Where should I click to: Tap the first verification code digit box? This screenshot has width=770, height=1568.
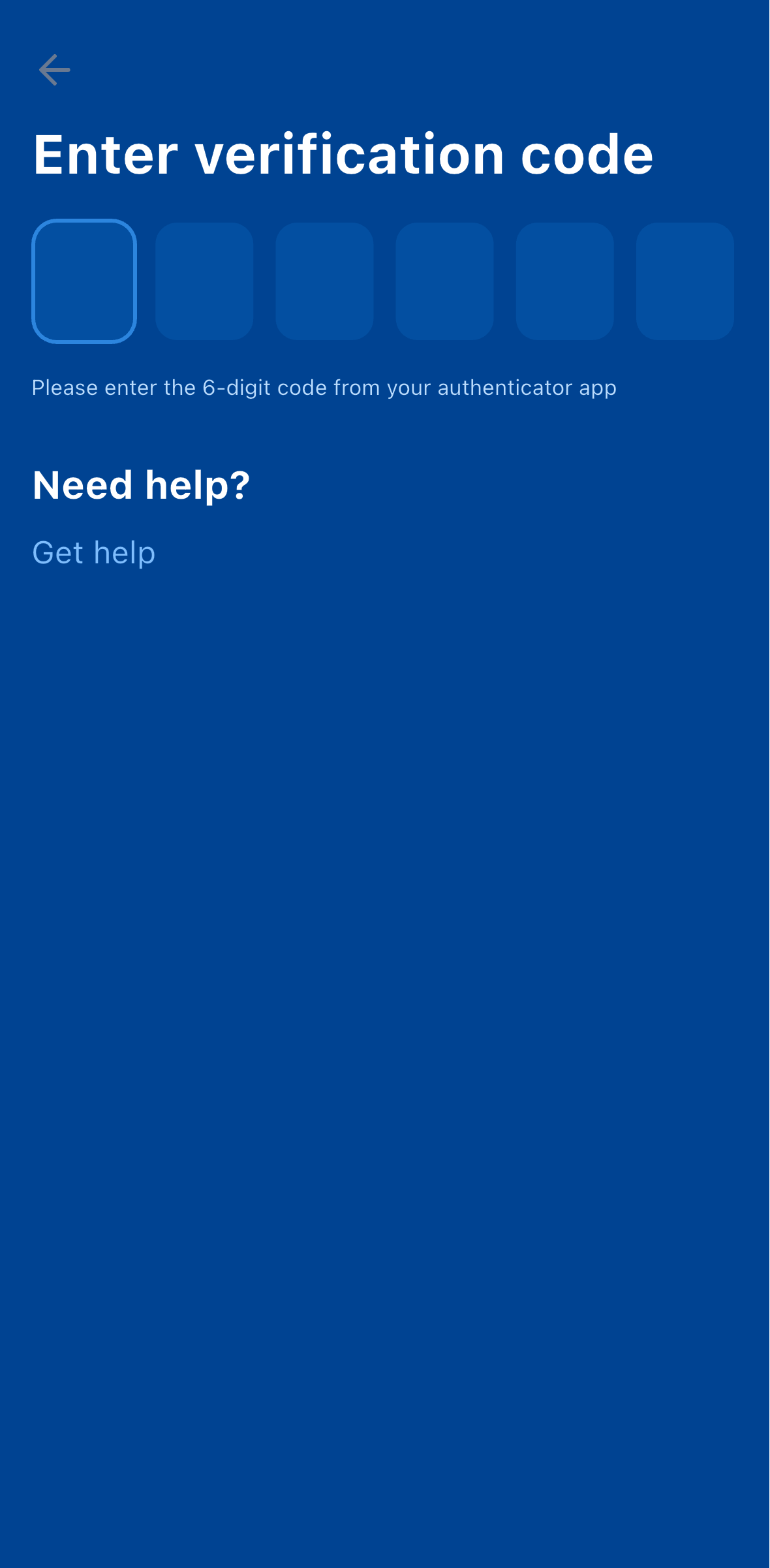pyautogui.click(x=84, y=281)
